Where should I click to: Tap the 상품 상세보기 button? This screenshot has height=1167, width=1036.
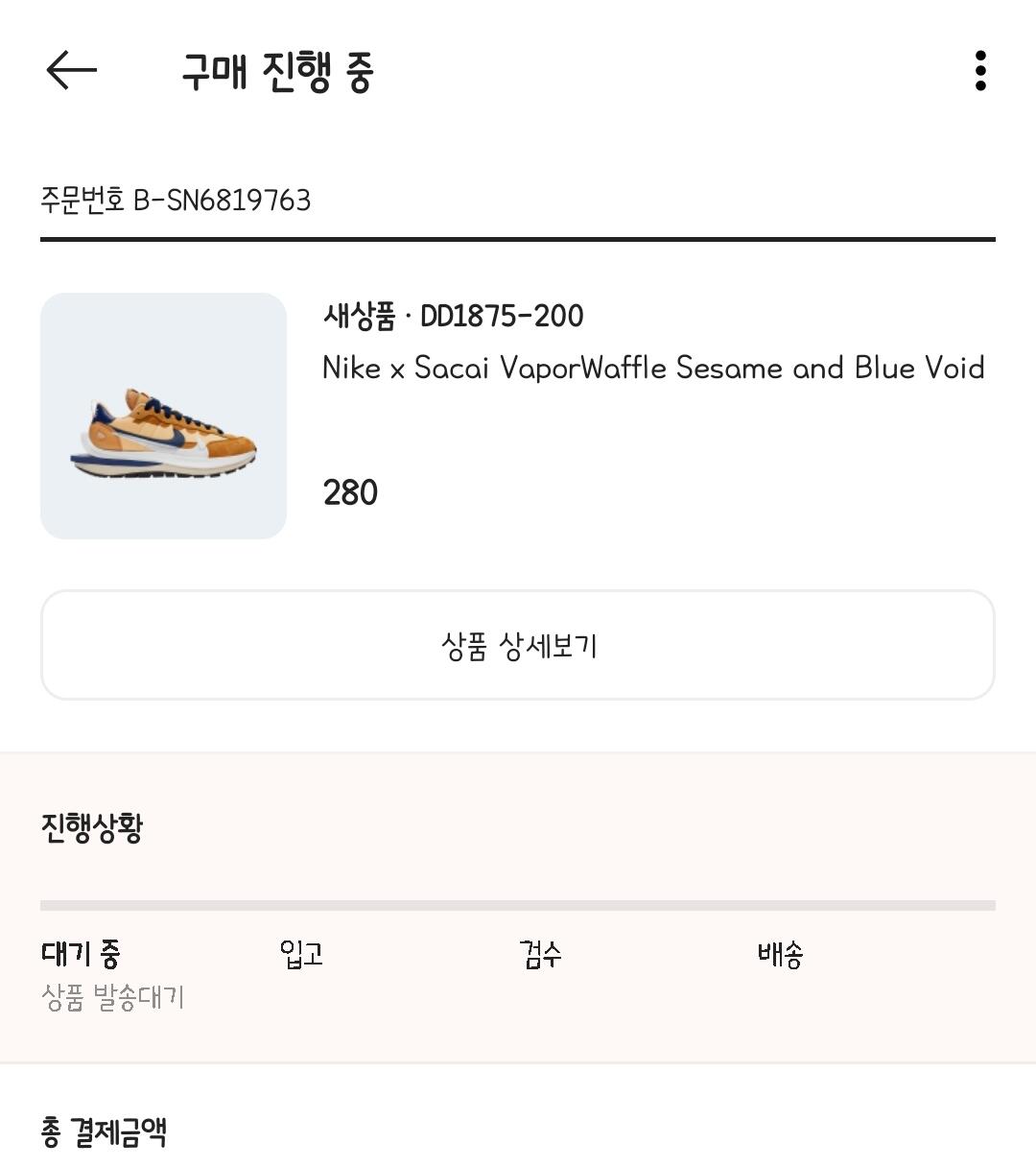pos(518,645)
